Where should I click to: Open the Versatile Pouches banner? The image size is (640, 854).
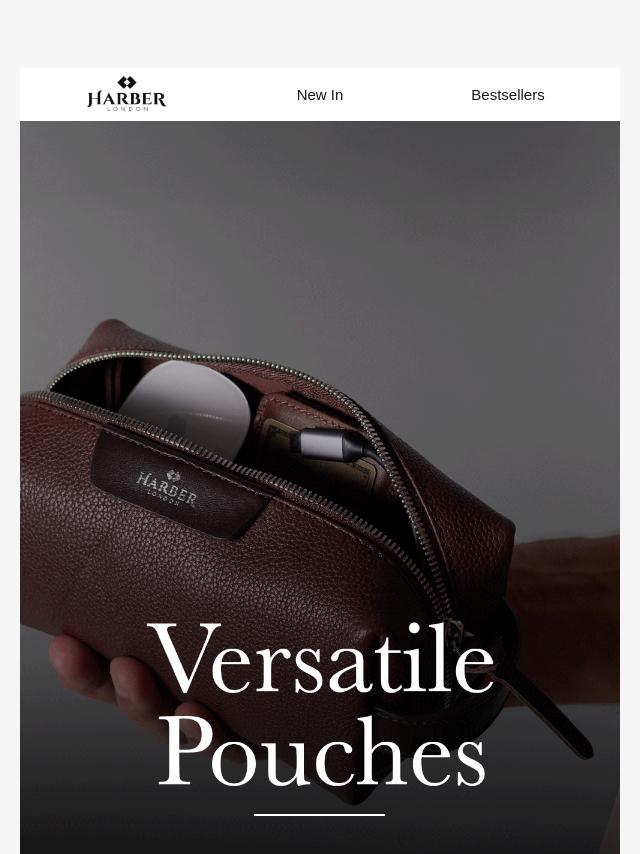pos(320,500)
